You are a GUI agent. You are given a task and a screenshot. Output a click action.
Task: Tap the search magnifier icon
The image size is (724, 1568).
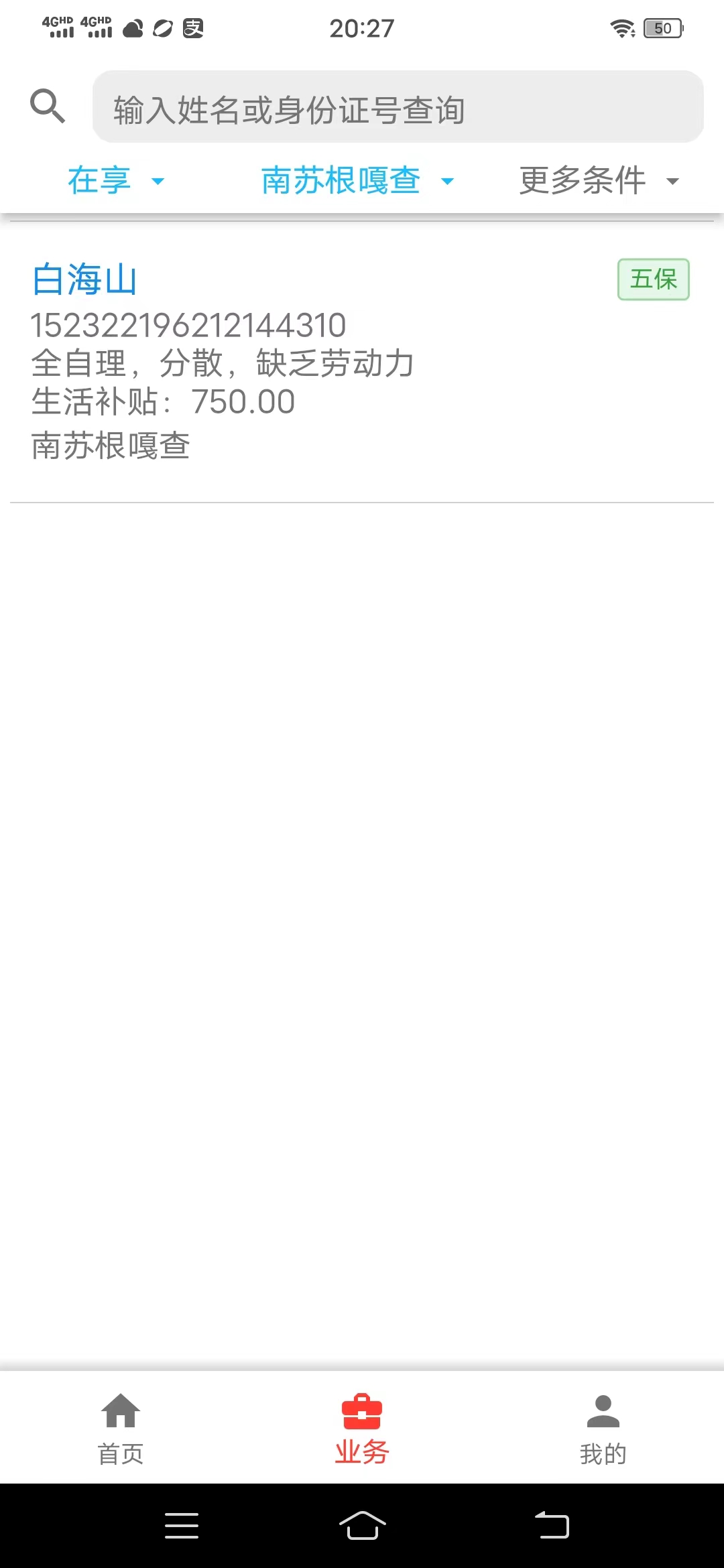[48, 106]
